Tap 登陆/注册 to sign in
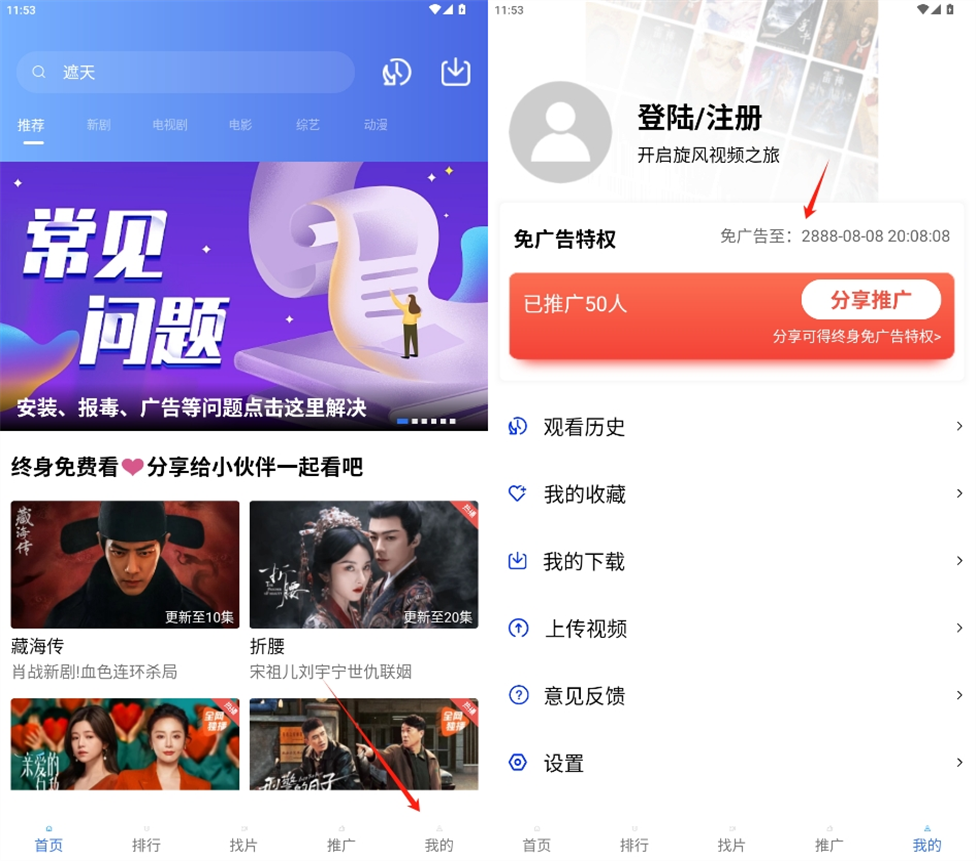The height and width of the screenshot is (861, 976). pyautogui.click(x=700, y=119)
